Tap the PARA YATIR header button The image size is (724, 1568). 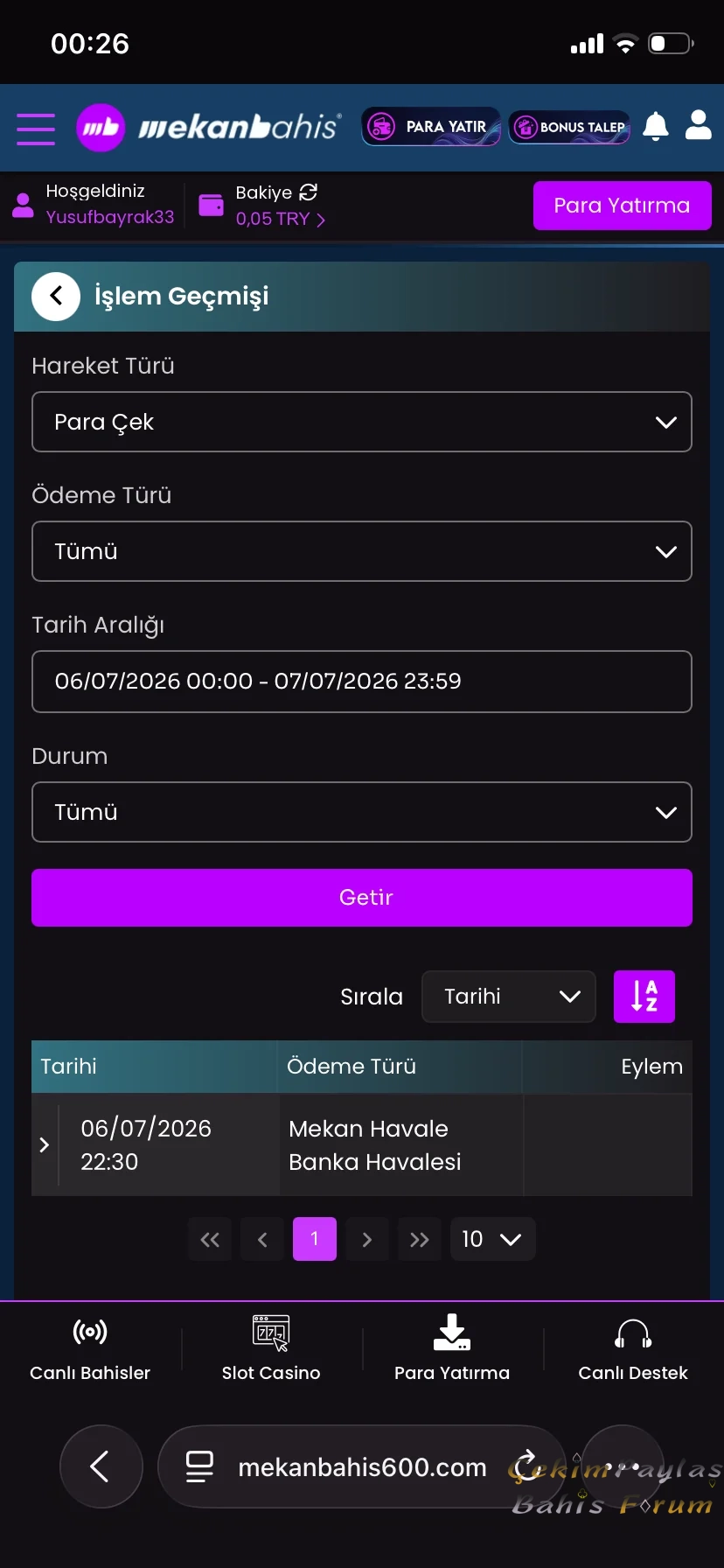(x=431, y=127)
